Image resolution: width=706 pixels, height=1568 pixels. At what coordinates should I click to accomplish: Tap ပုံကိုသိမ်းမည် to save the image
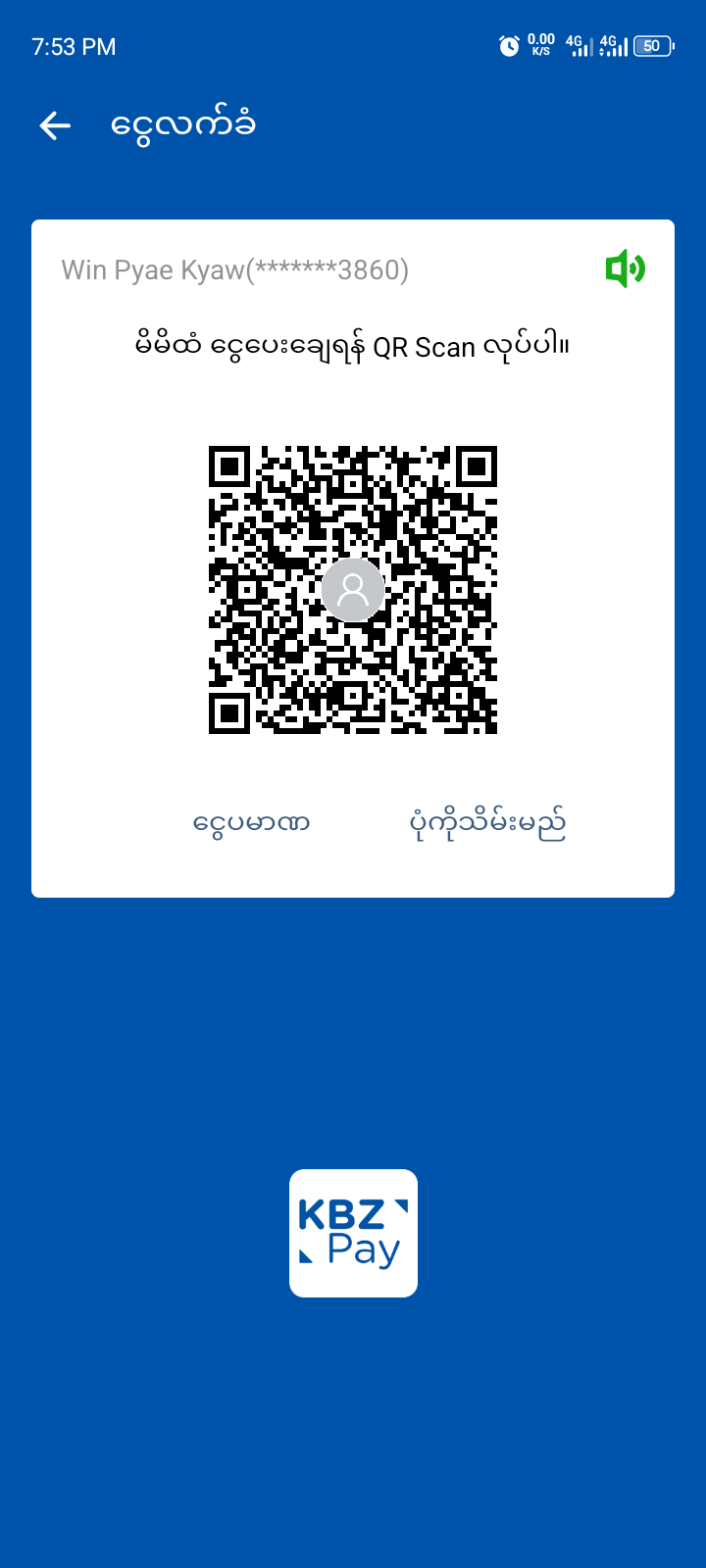click(487, 824)
